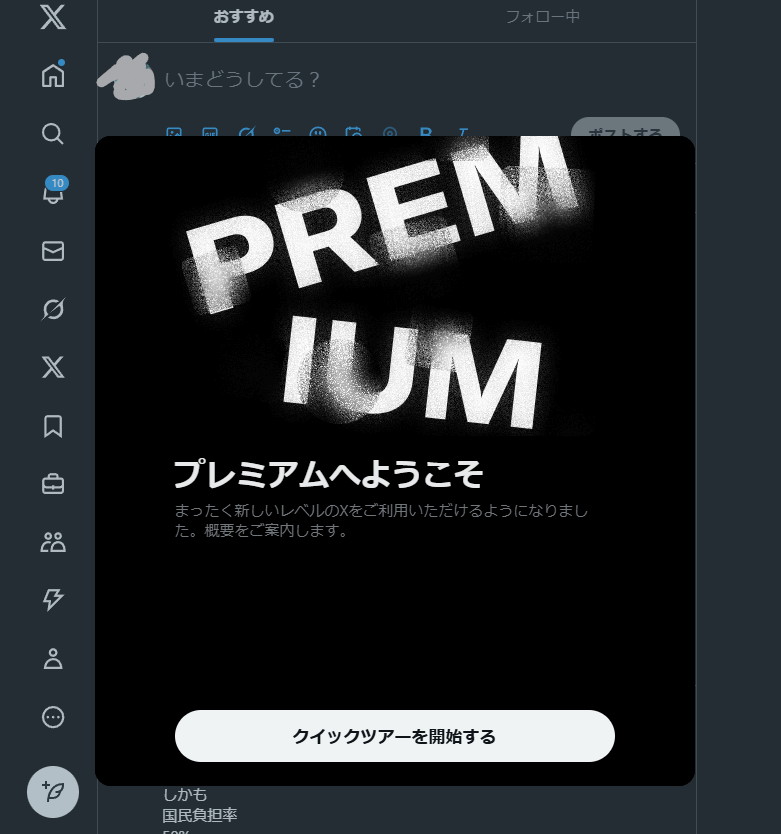Open search and explore
This screenshot has height=834, width=781.
pos(53,134)
